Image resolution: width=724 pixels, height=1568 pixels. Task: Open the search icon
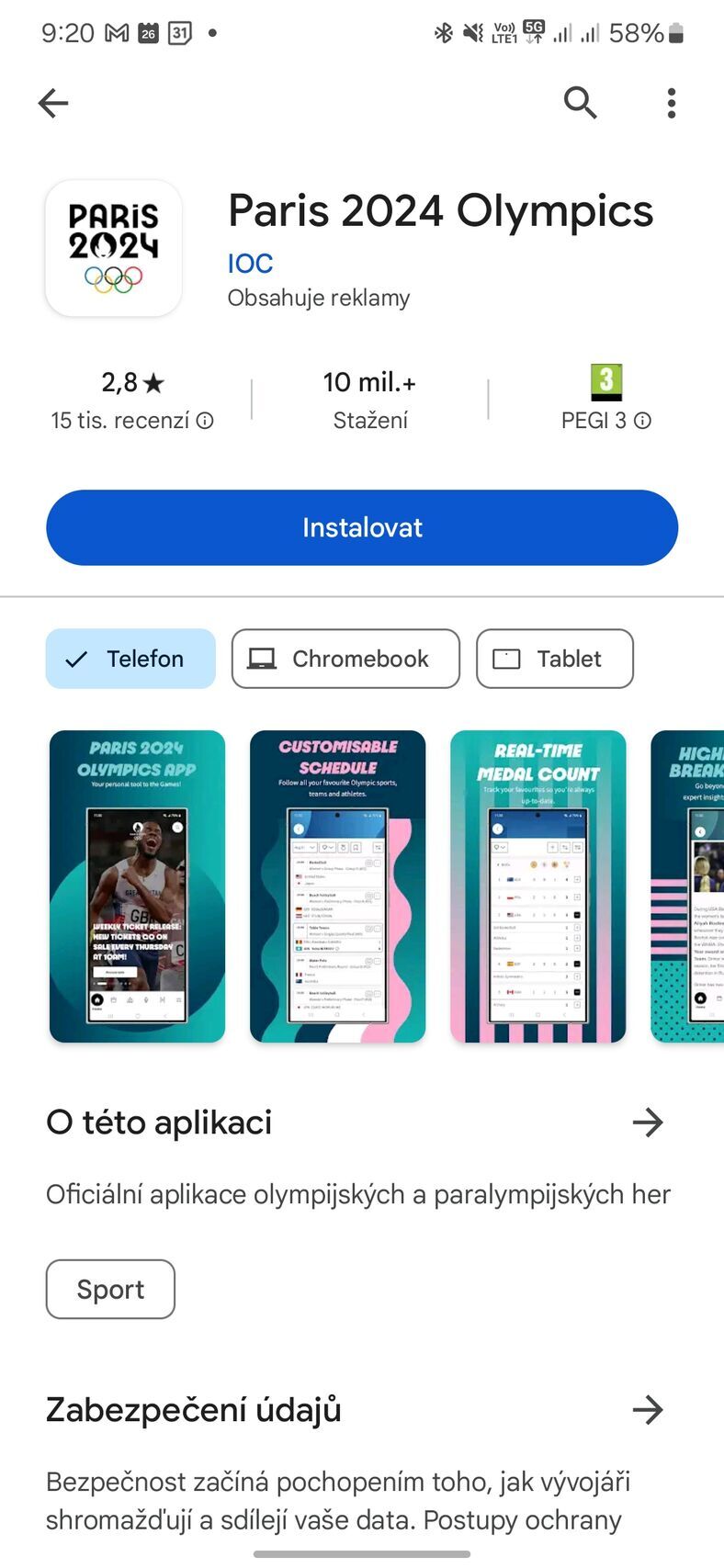(580, 103)
